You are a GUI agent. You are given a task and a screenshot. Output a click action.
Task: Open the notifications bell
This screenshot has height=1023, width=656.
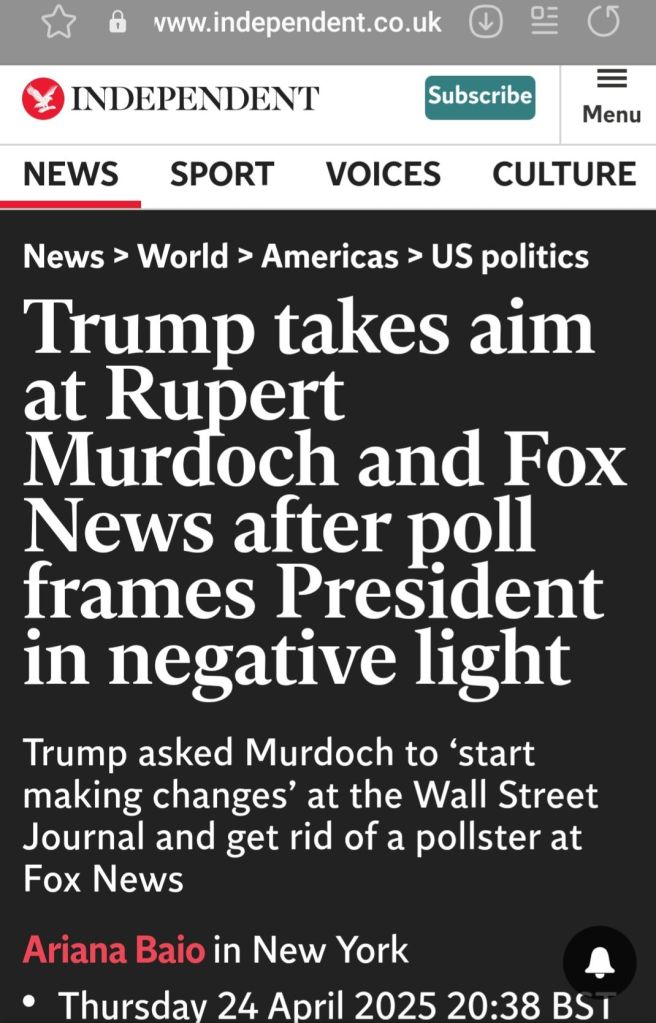point(599,963)
